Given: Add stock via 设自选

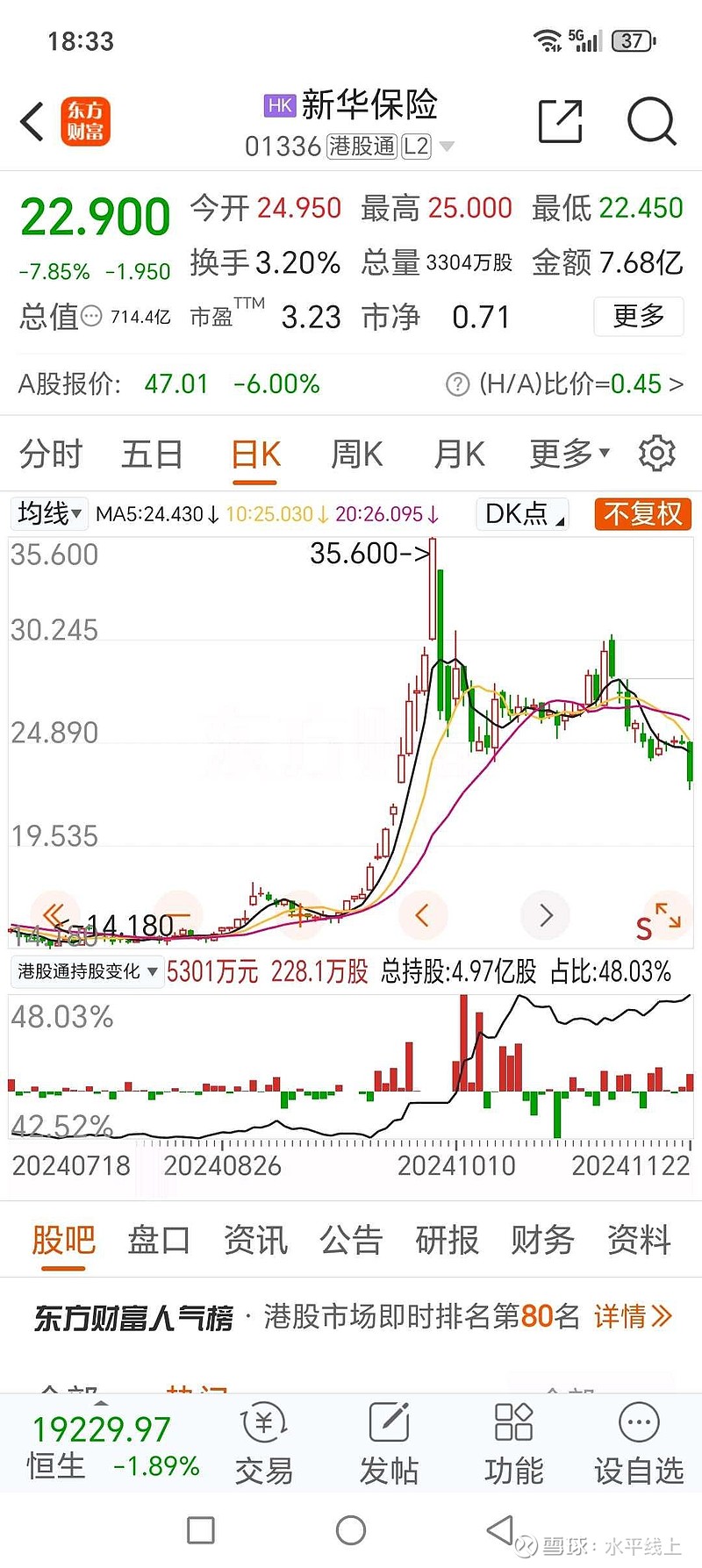Looking at the screenshot, I should tap(639, 1443).
